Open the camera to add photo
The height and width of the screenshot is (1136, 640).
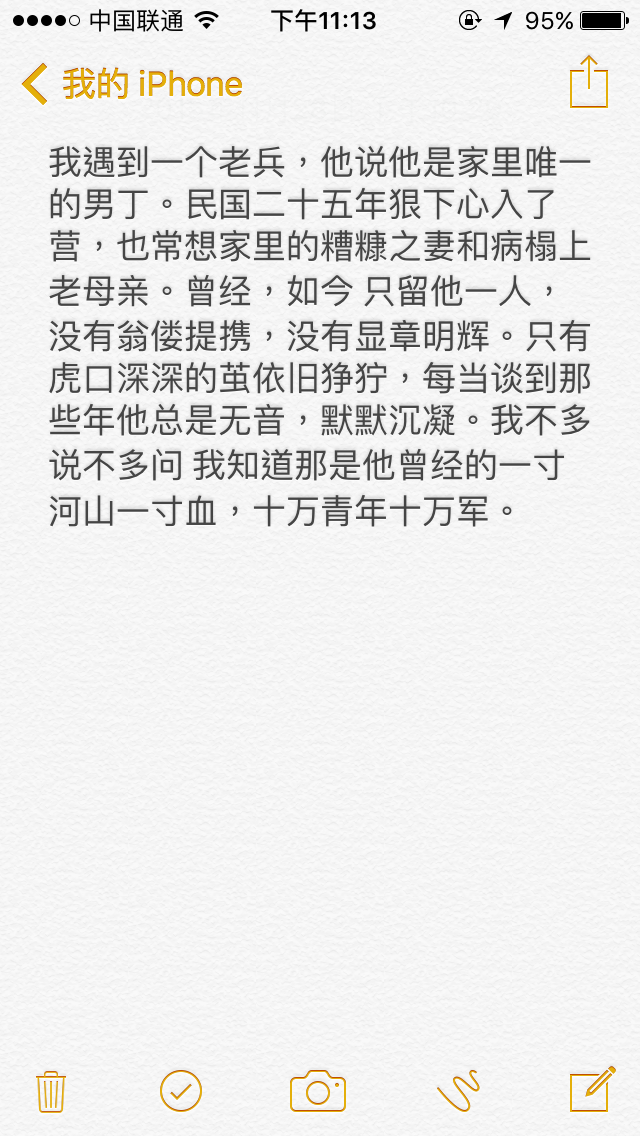318,1090
